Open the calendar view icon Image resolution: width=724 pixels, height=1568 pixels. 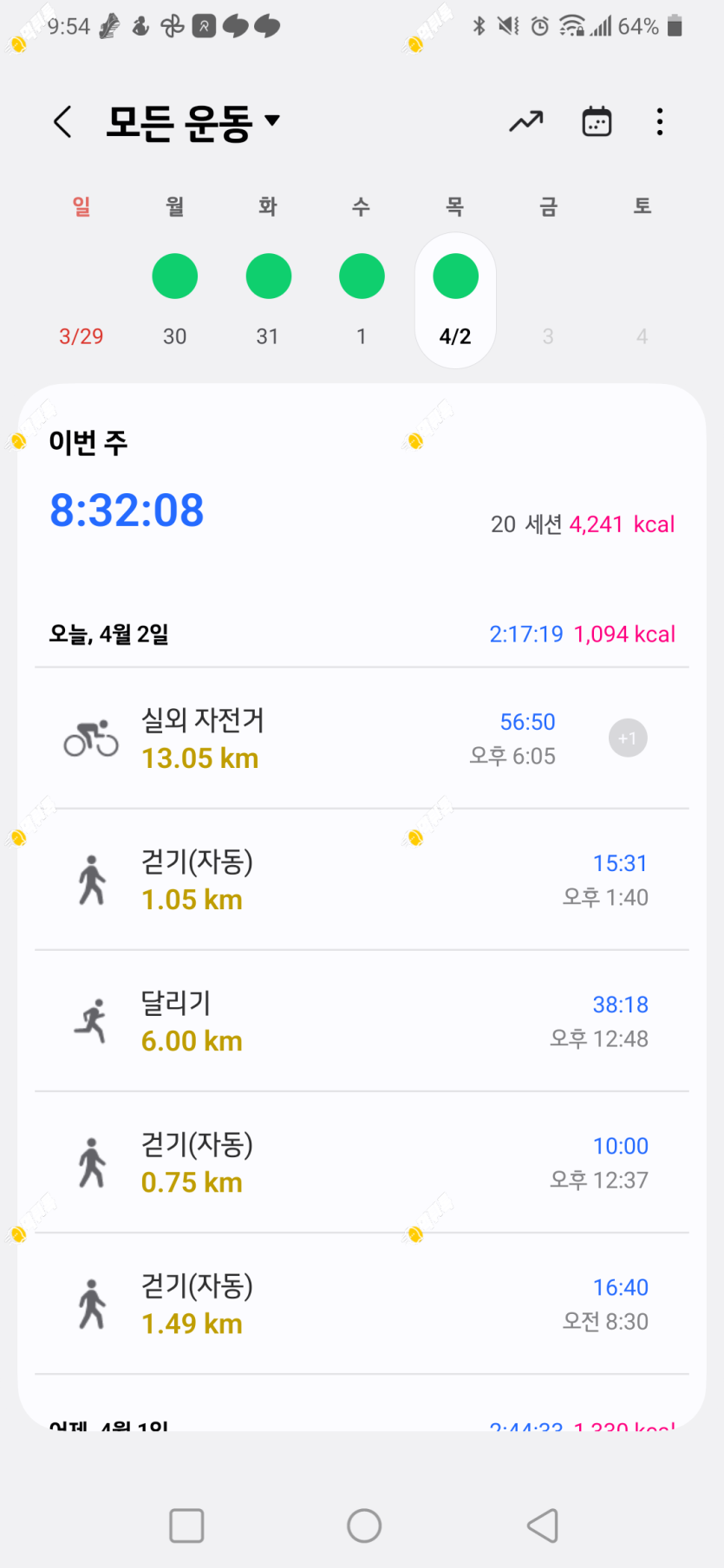pos(597,122)
